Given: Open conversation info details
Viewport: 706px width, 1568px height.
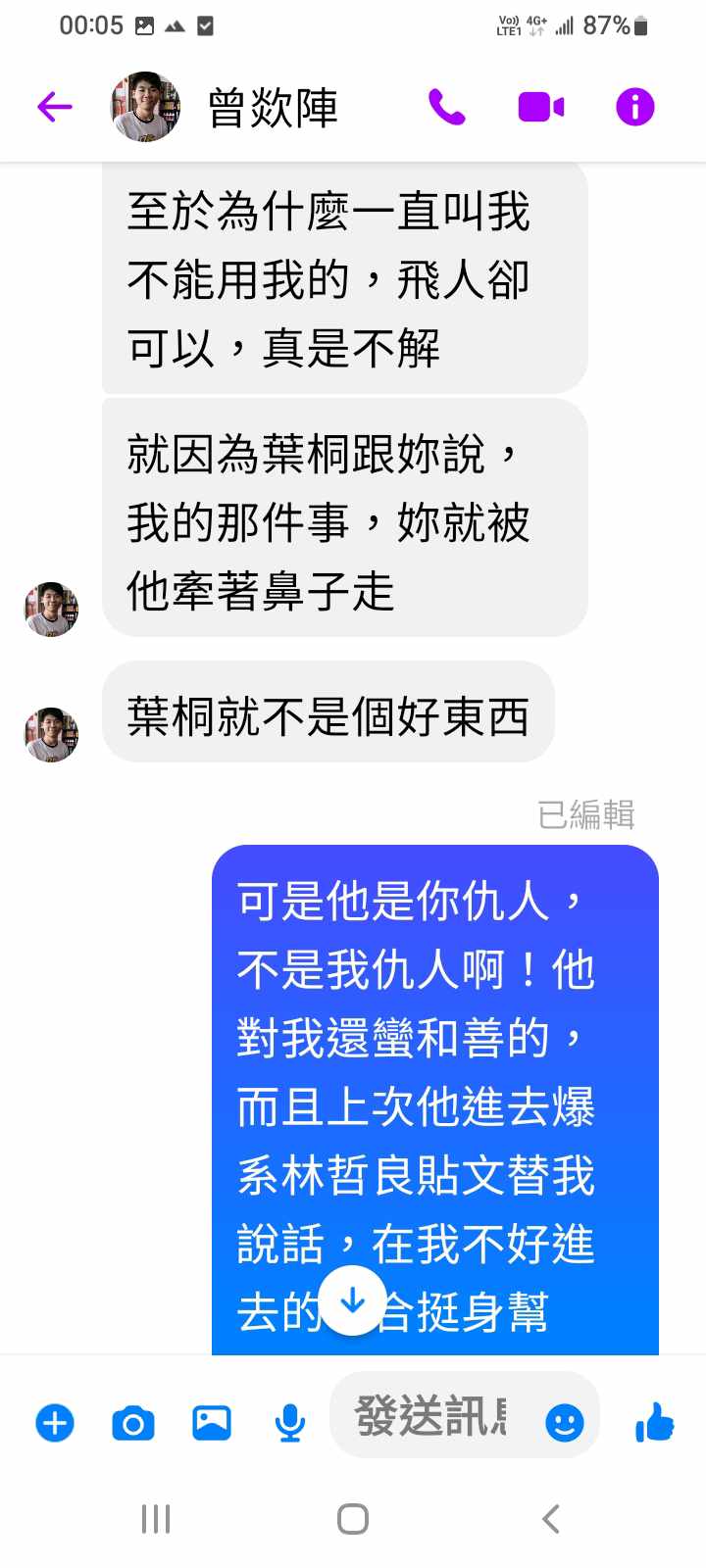Looking at the screenshot, I should click(634, 107).
